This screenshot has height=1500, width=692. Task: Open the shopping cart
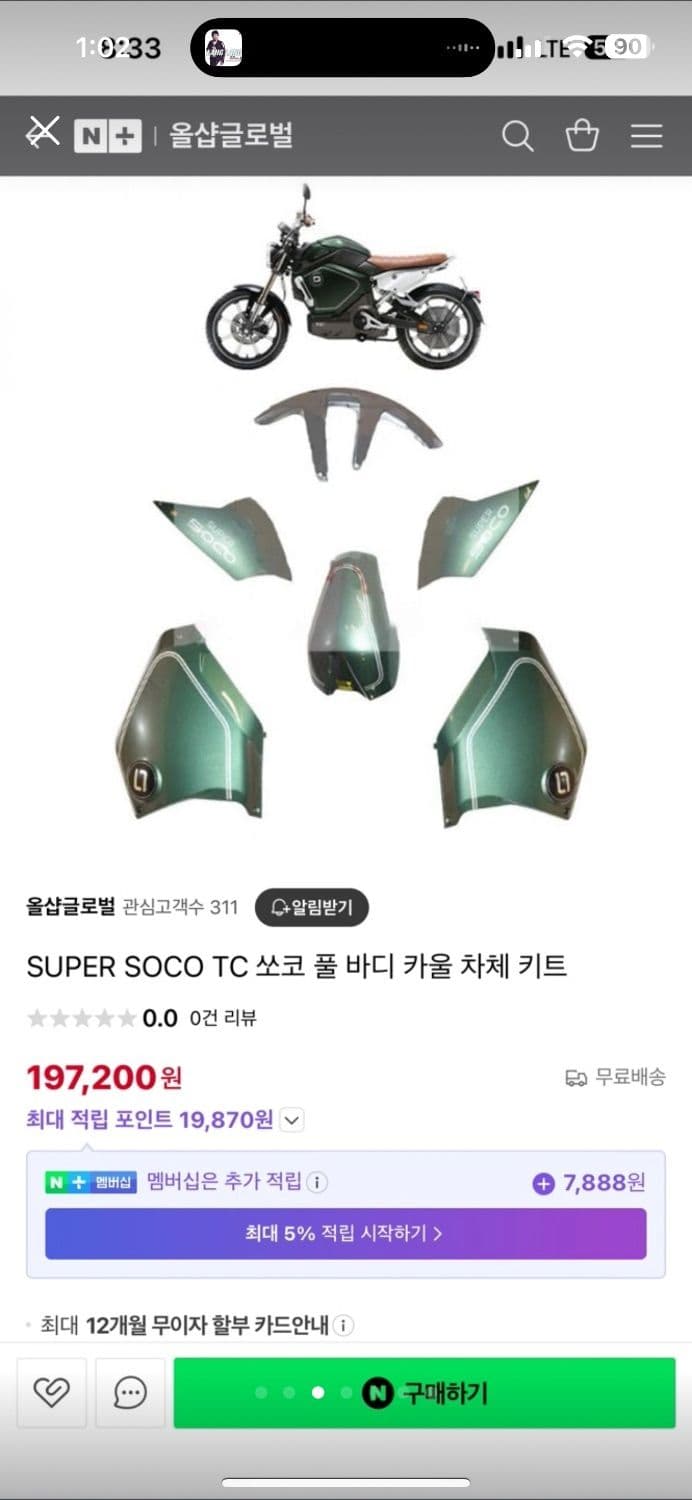pos(582,136)
